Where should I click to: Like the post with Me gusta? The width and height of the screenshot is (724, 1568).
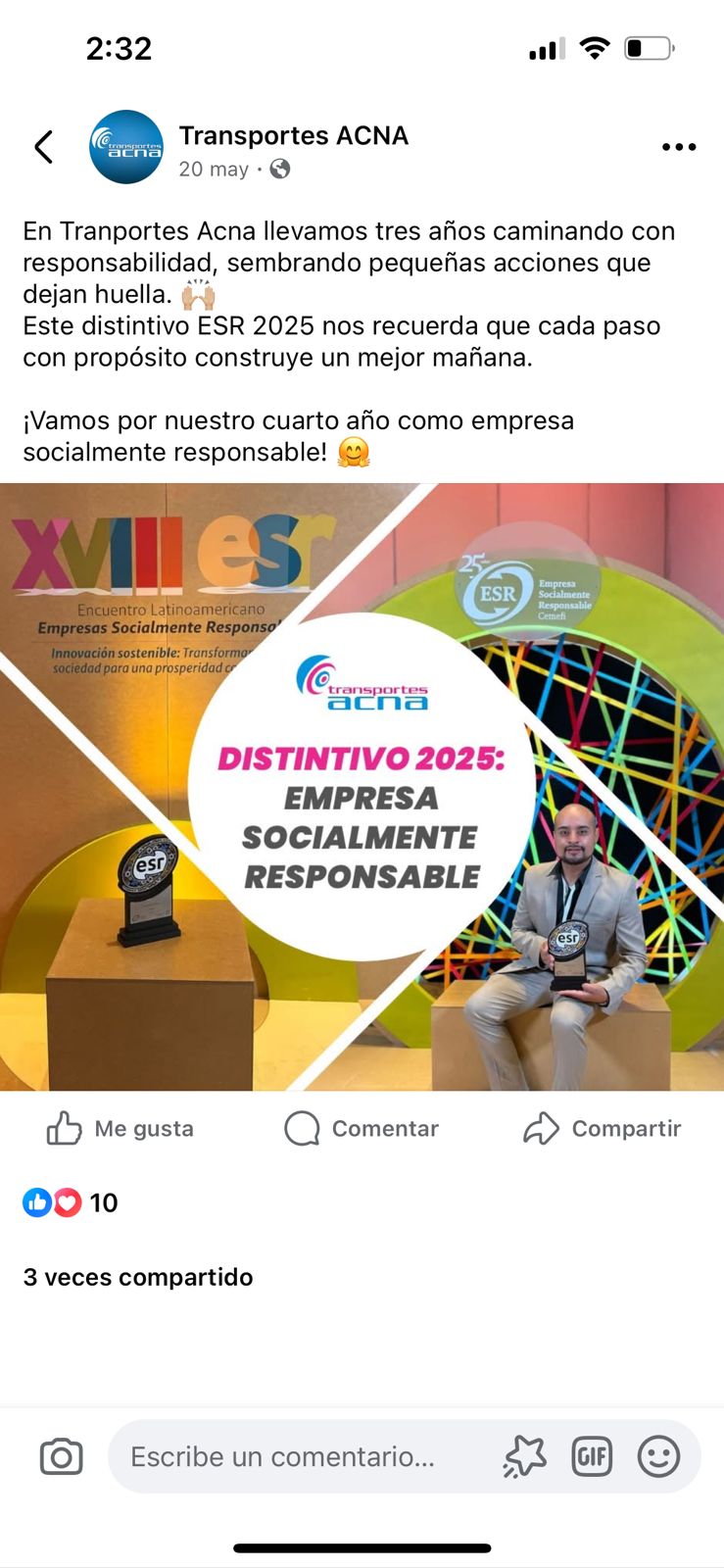[x=121, y=1128]
